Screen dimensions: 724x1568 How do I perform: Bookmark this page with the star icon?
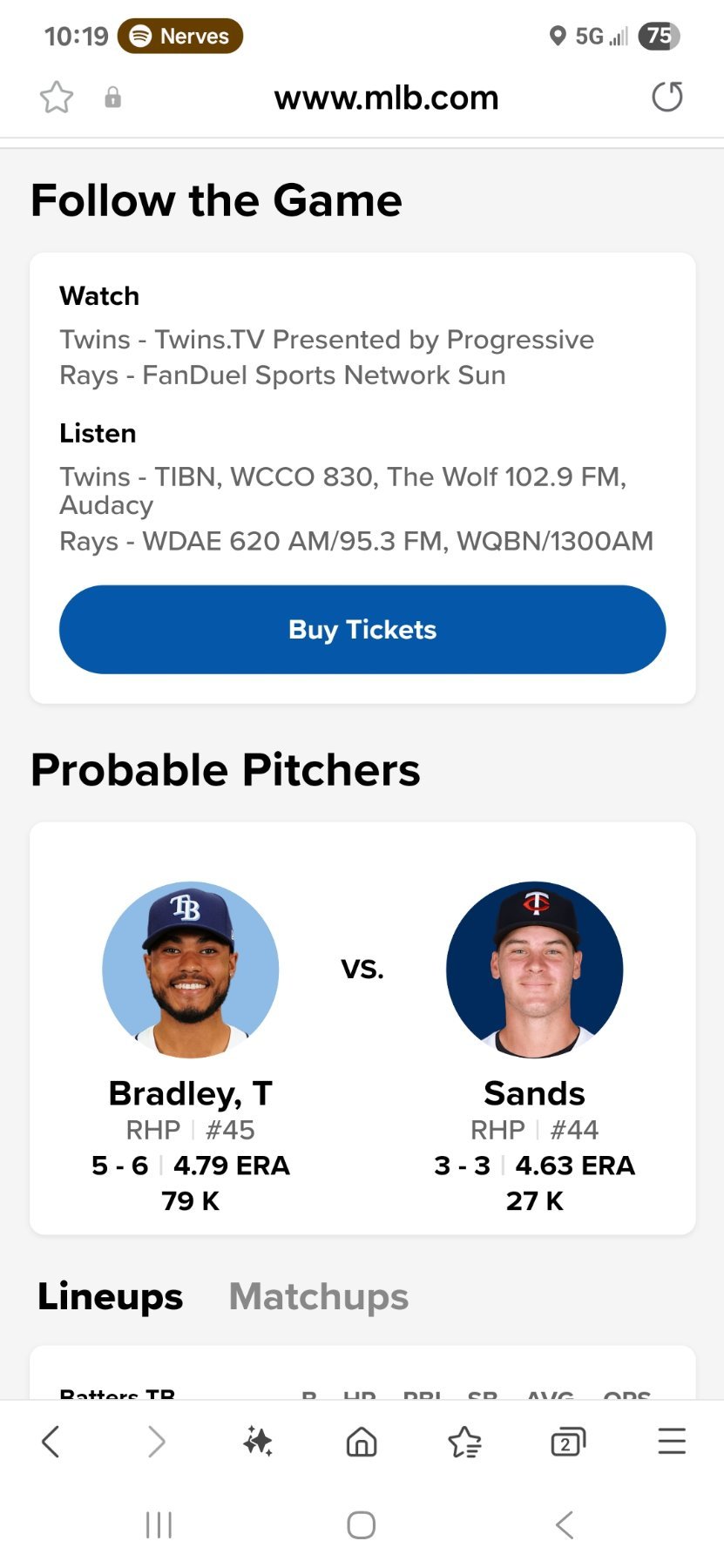pyautogui.click(x=57, y=98)
